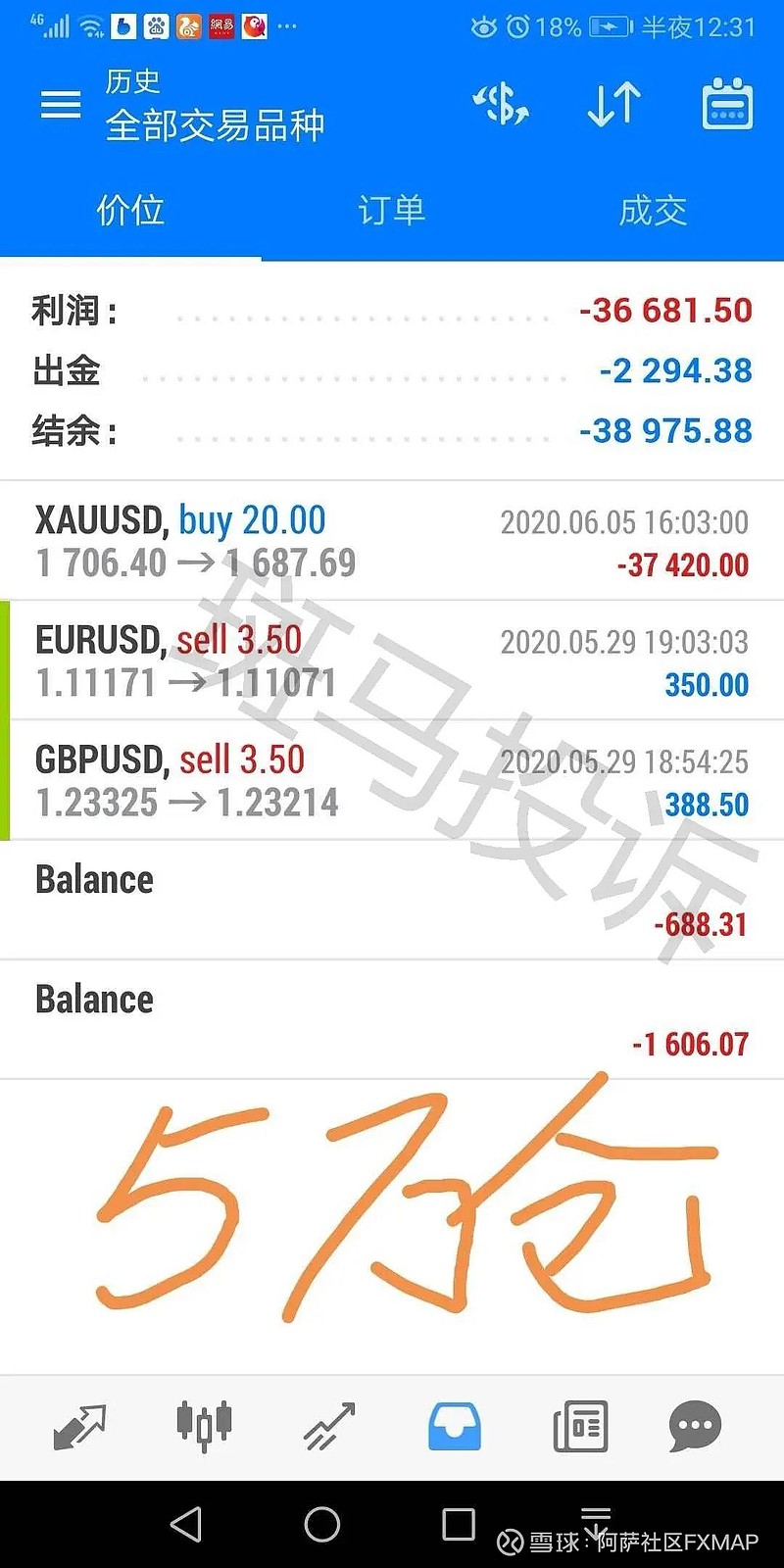Open Quotes via the candlestick icon

point(204,1428)
